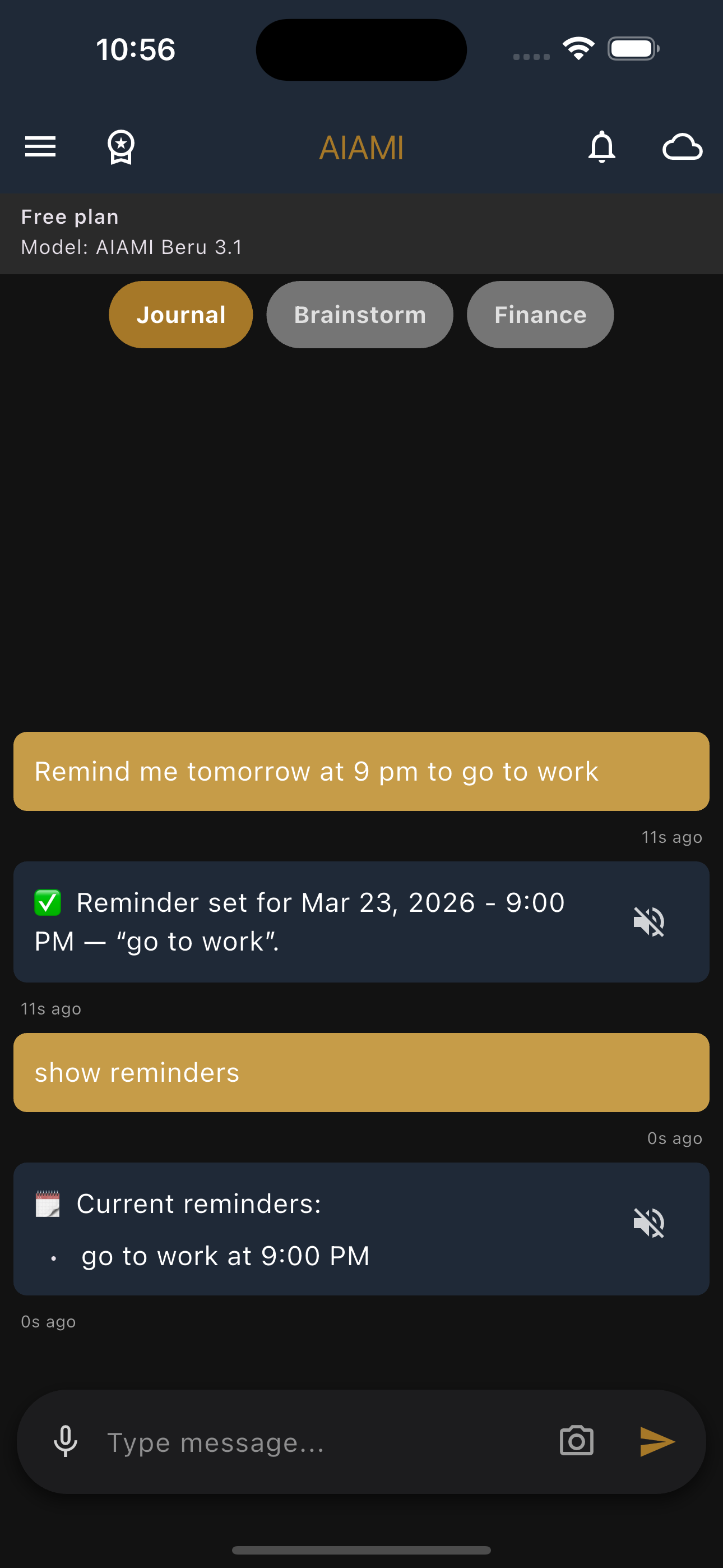Tap the AIAMI title in the header
Screen dimensions: 723x1568
point(361,148)
